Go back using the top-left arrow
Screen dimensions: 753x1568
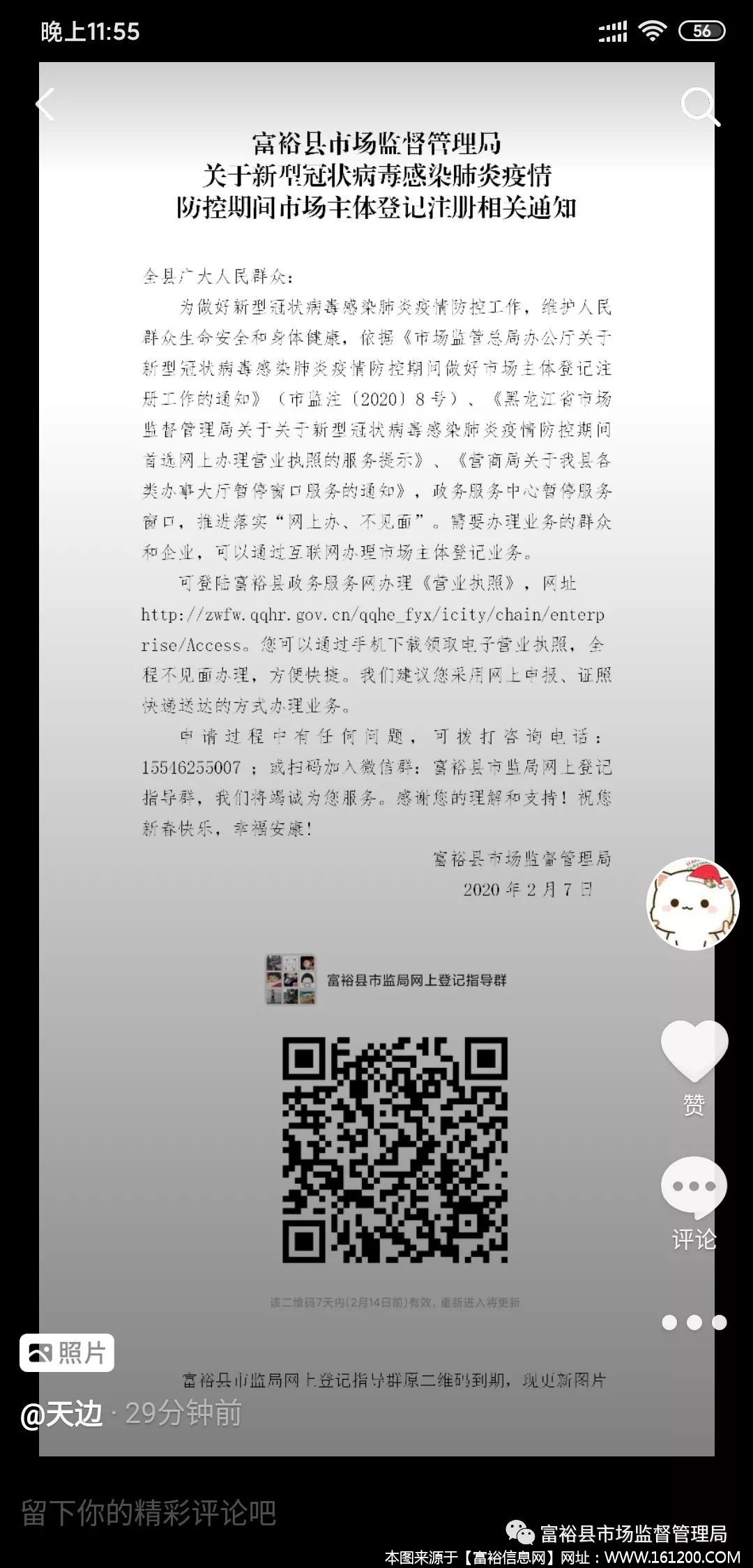(46, 105)
